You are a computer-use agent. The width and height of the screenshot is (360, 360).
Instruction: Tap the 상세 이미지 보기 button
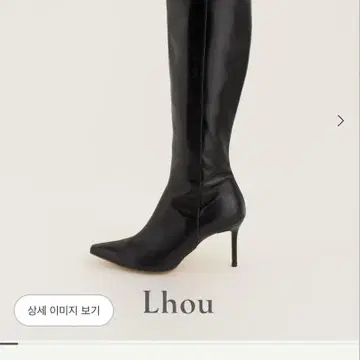click(64, 310)
